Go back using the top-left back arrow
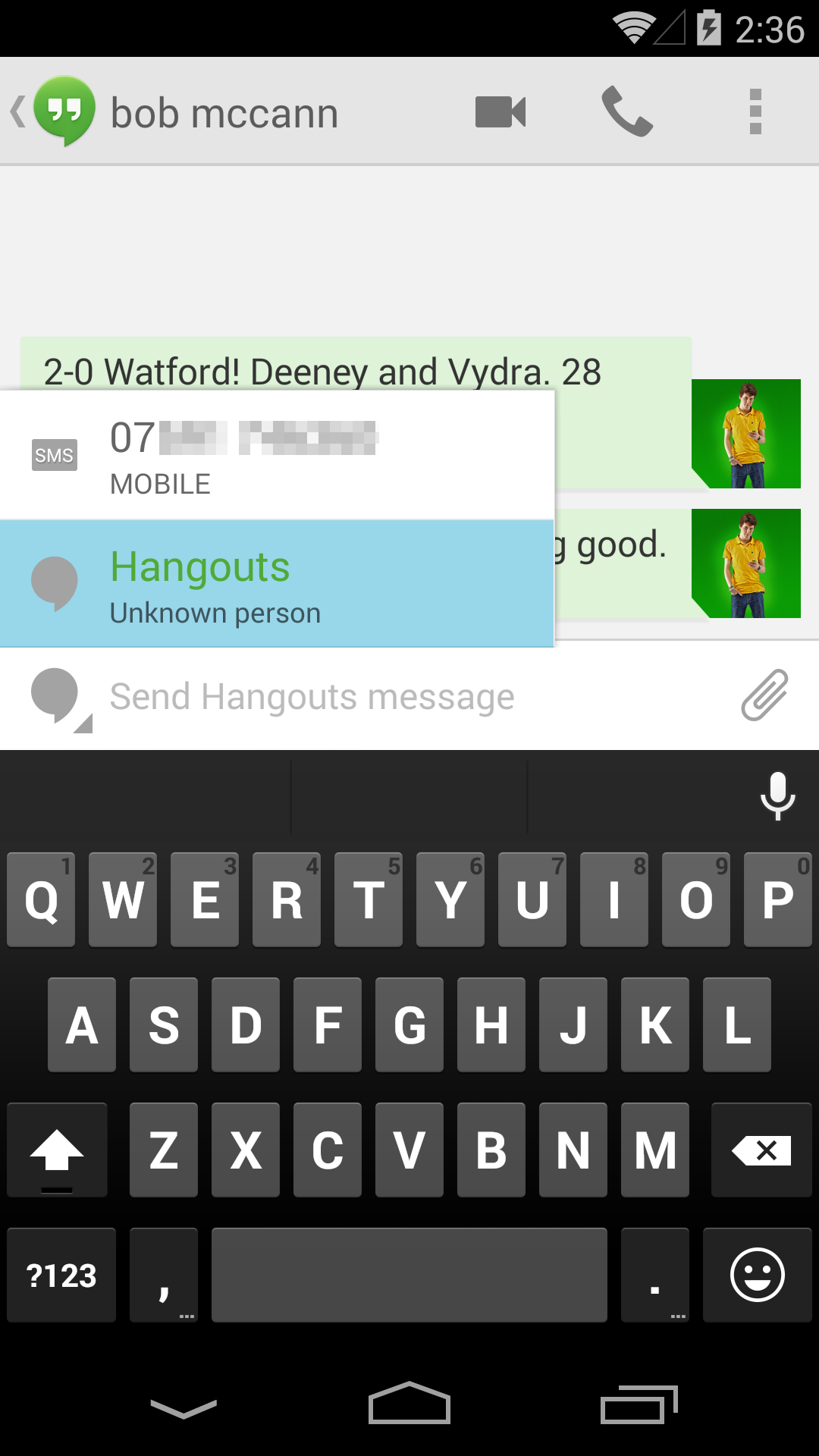This screenshot has height=1456, width=819. coord(19,110)
